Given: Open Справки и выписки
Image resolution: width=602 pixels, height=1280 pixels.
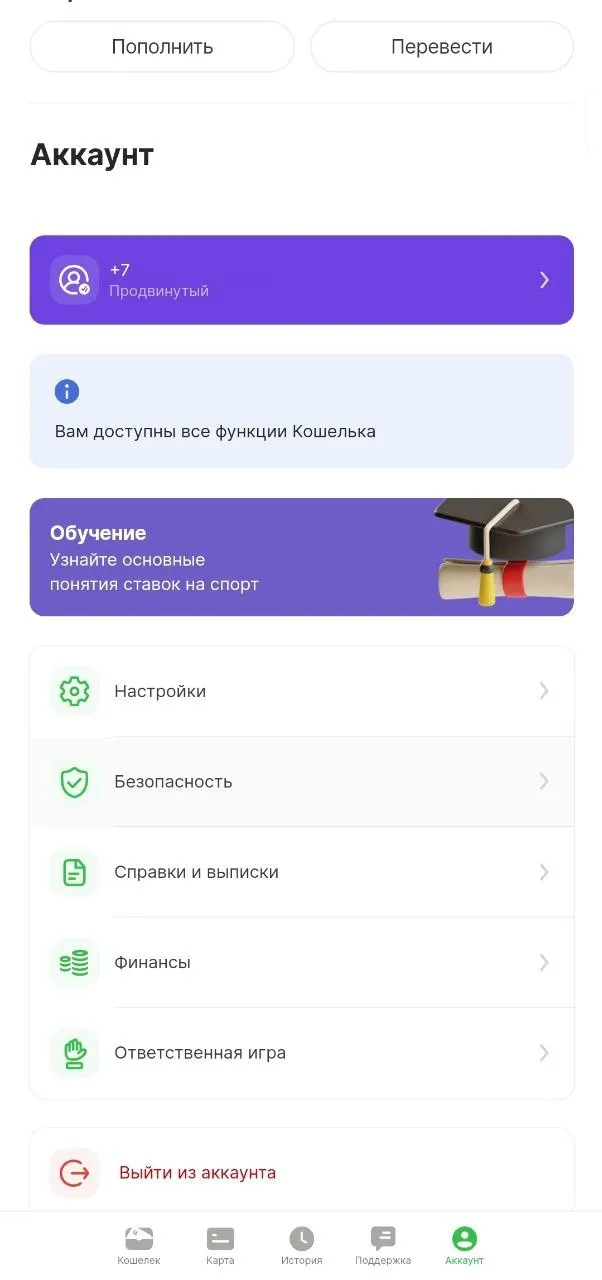Looking at the screenshot, I should pyautogui.click(x=301, y=872).
